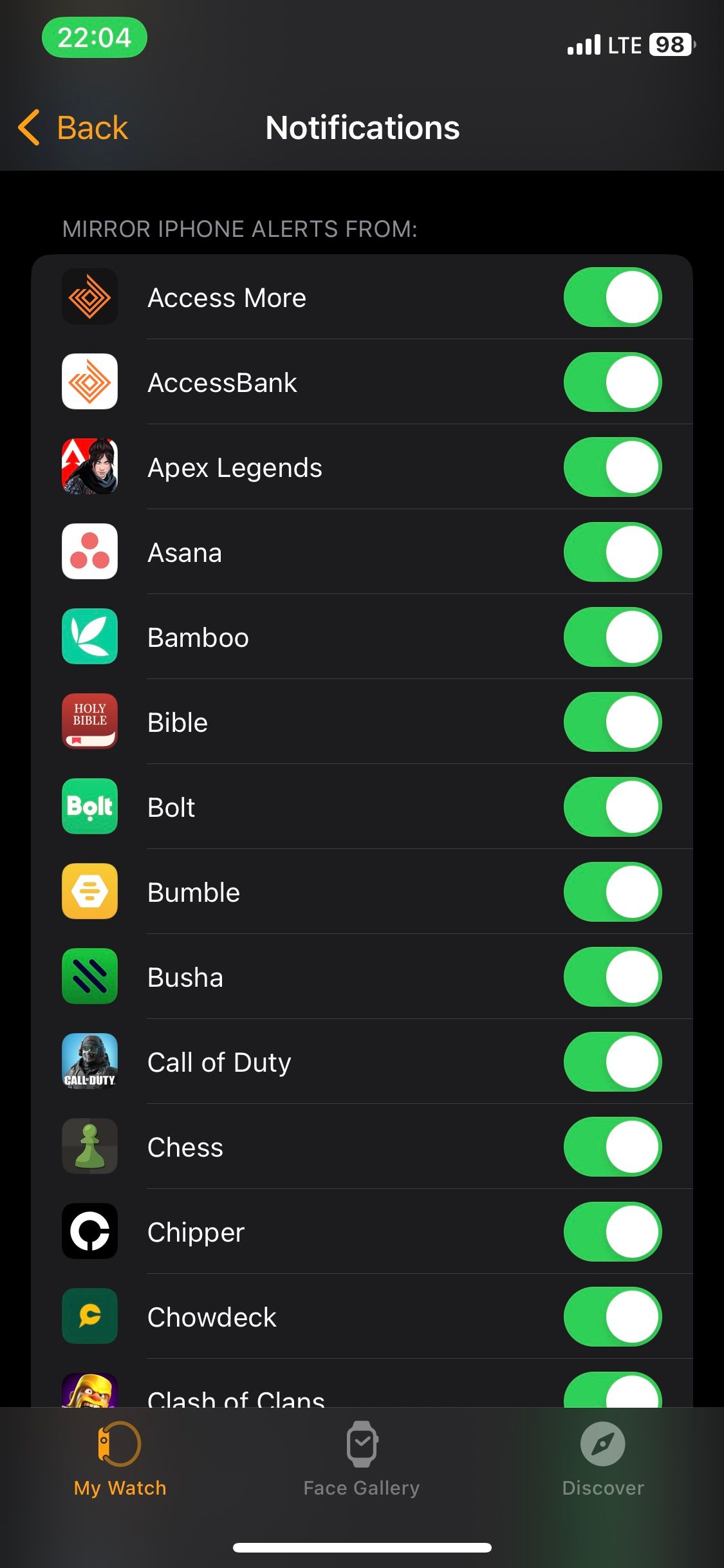Select the Access More app icon

pos(89,297)
